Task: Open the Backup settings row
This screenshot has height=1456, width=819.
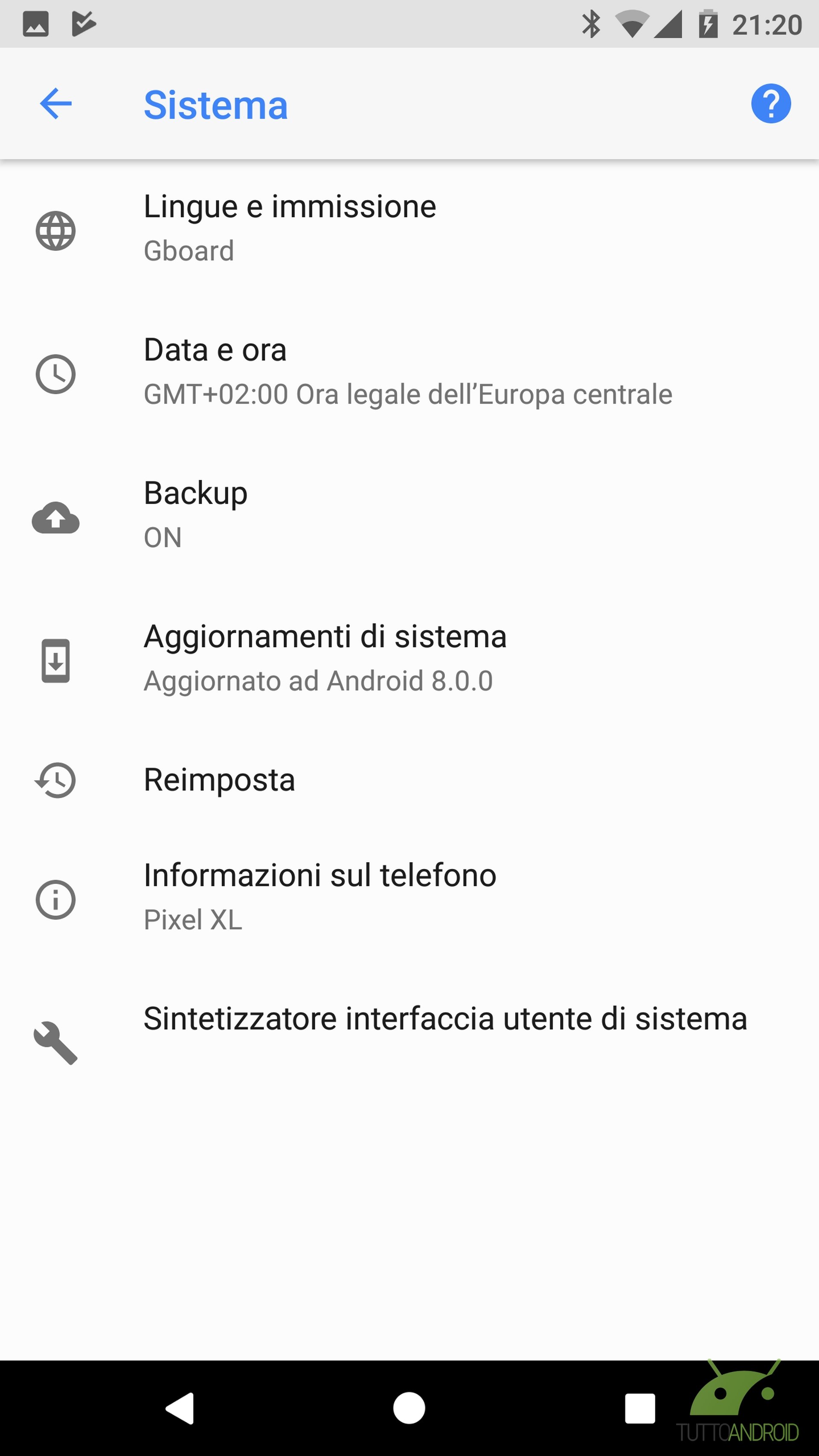Action: (409, 516)
